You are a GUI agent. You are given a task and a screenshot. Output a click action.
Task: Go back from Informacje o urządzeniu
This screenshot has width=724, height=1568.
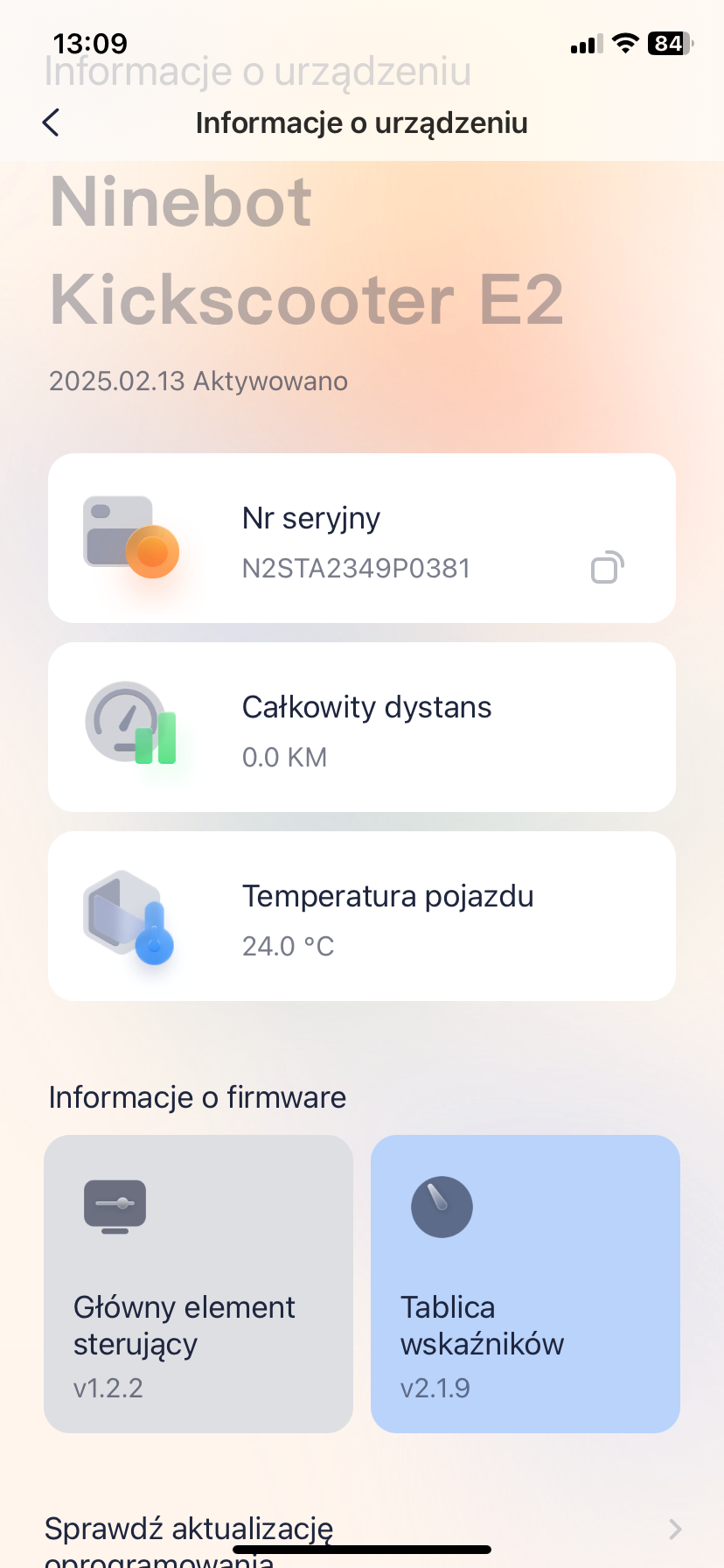point(52,122)
